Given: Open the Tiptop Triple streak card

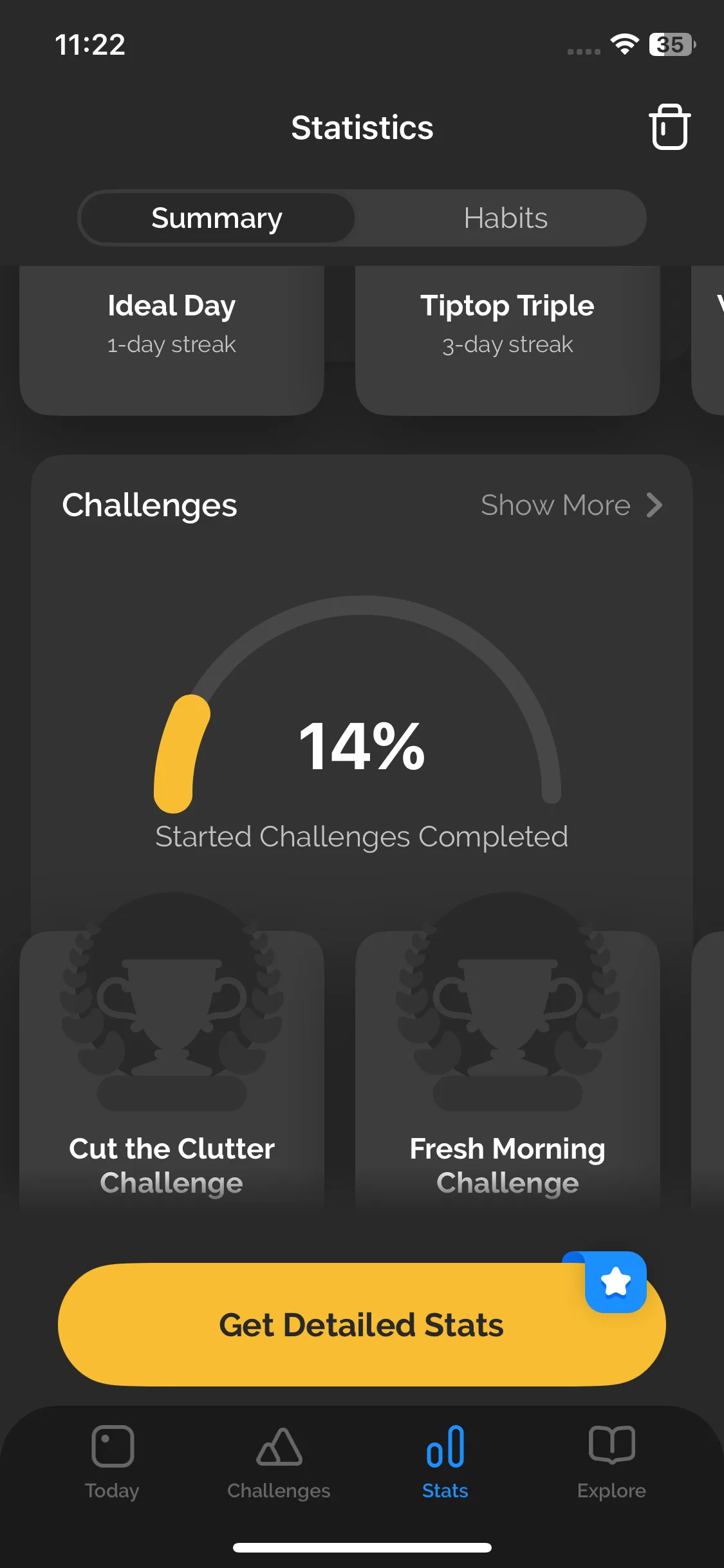Looking at the screenshot, I should [507, 339].
